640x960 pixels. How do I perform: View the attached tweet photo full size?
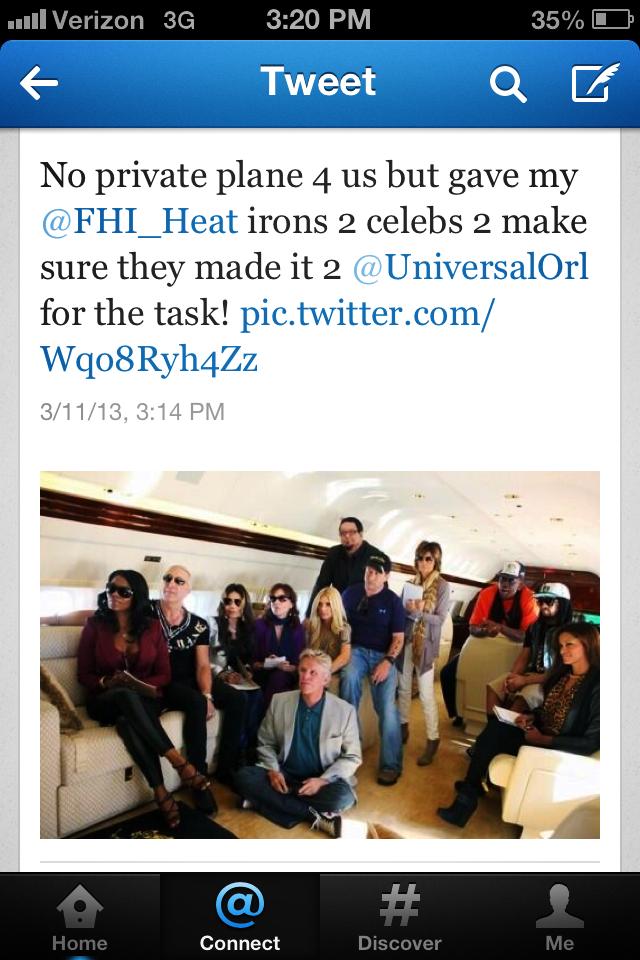pyautogui.click(x=320, y=654)
